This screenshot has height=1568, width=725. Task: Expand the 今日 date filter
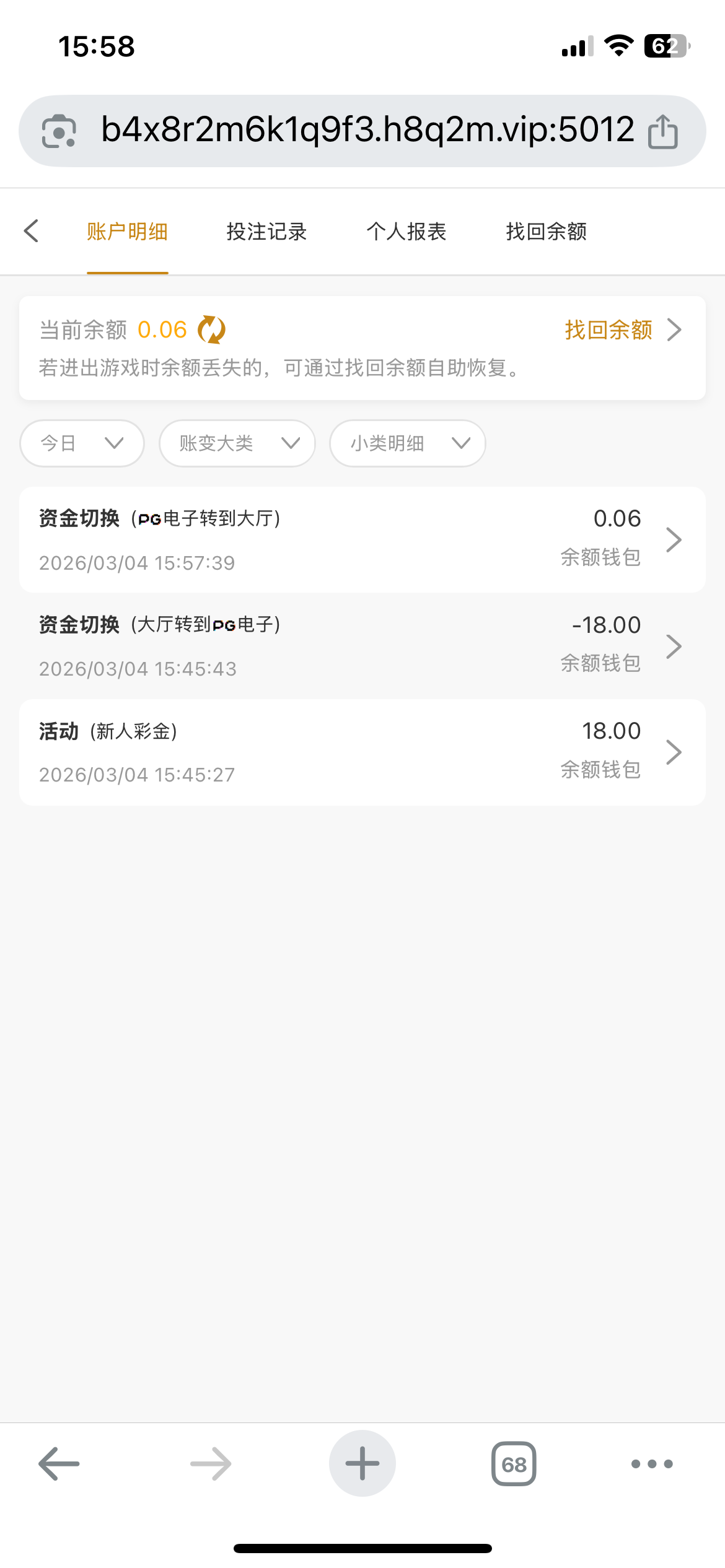click(x=82, y=443)
